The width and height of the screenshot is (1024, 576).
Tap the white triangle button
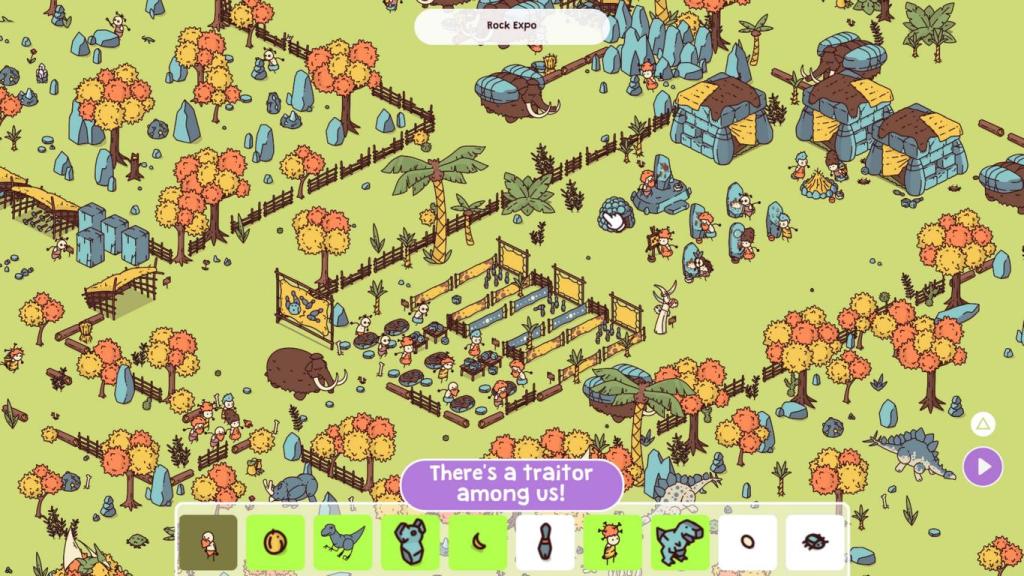coord(983,424)
